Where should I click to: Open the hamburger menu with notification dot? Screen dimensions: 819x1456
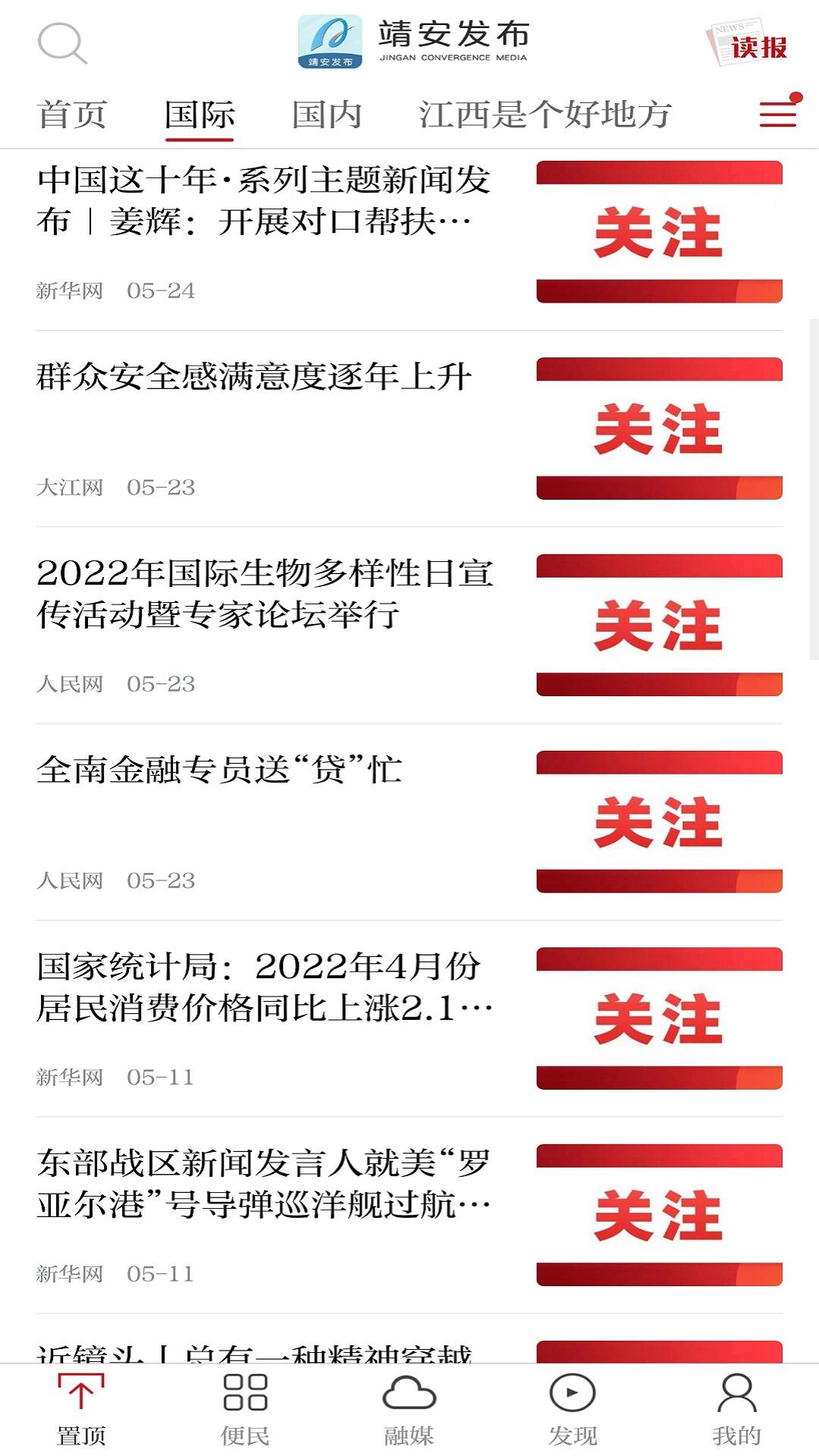[776, 114]
